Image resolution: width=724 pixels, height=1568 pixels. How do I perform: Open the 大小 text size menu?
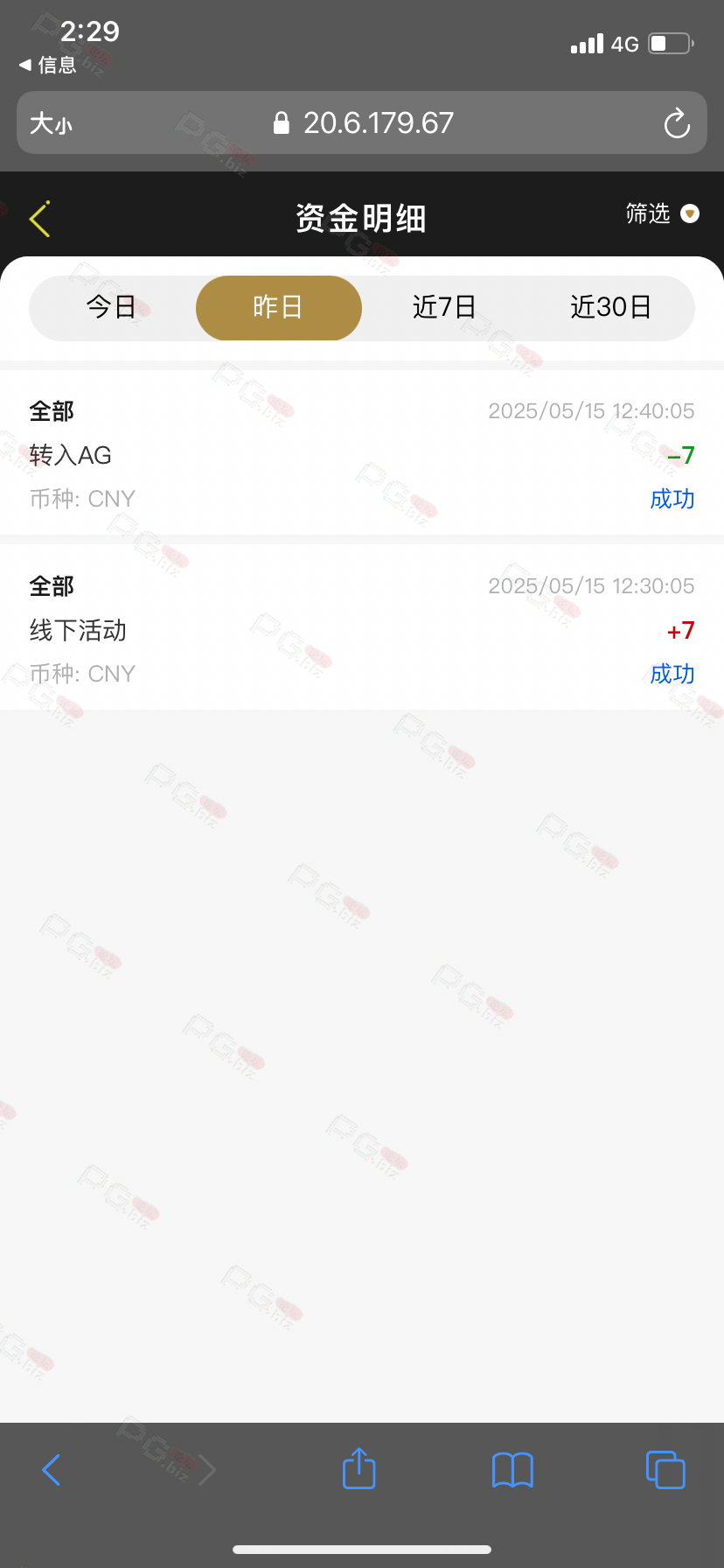(x=51, y=123)
